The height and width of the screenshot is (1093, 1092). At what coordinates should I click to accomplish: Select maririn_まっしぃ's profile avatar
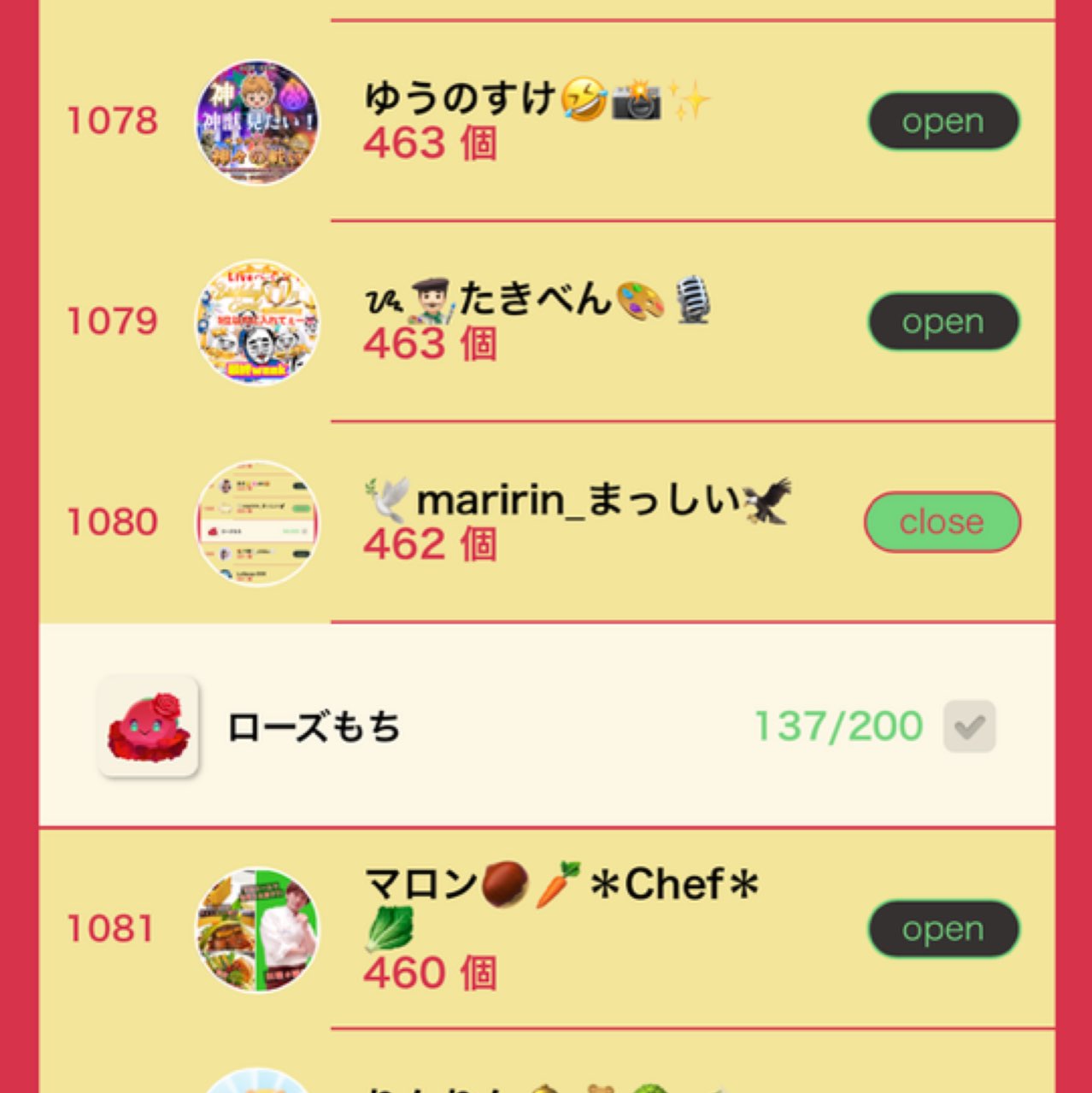257,523
